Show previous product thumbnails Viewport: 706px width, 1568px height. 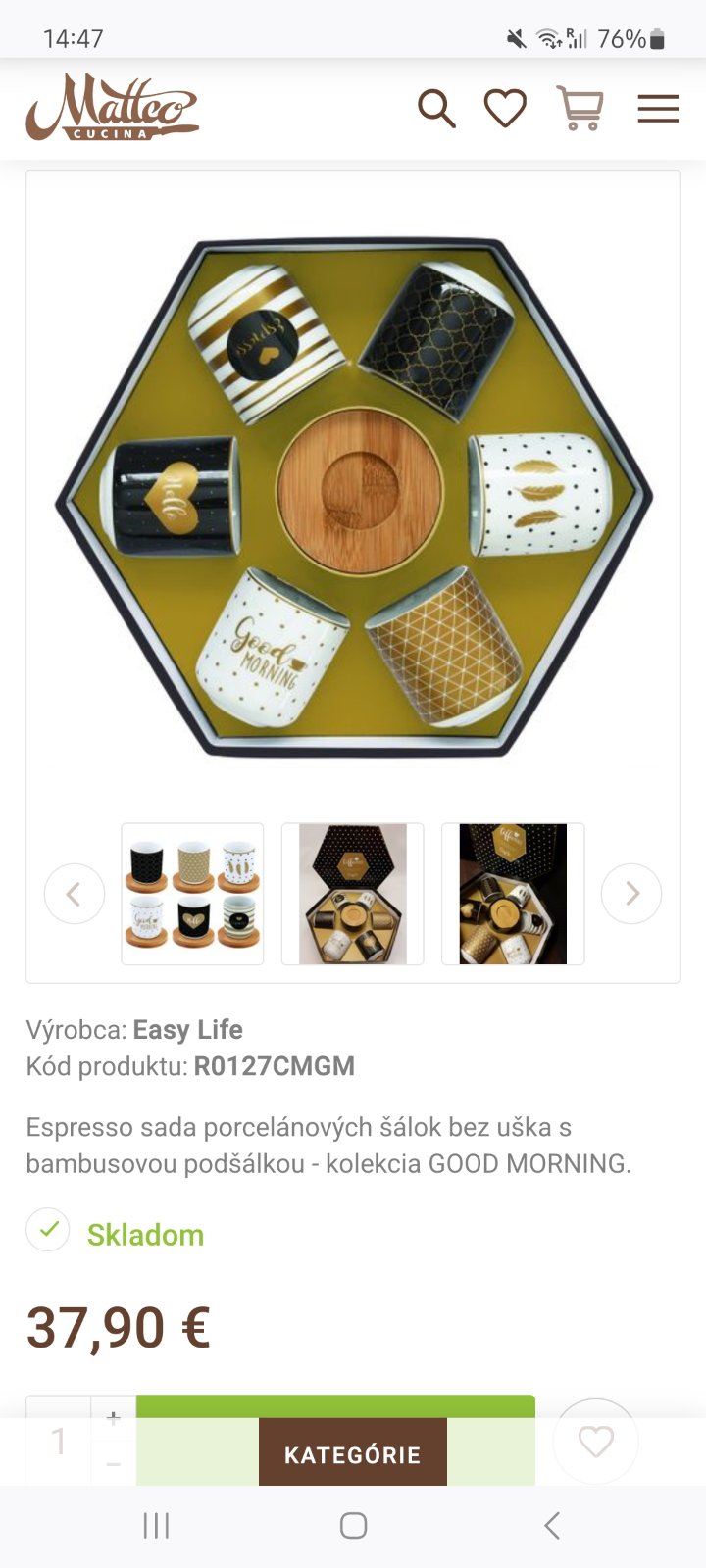click(74, 893)
